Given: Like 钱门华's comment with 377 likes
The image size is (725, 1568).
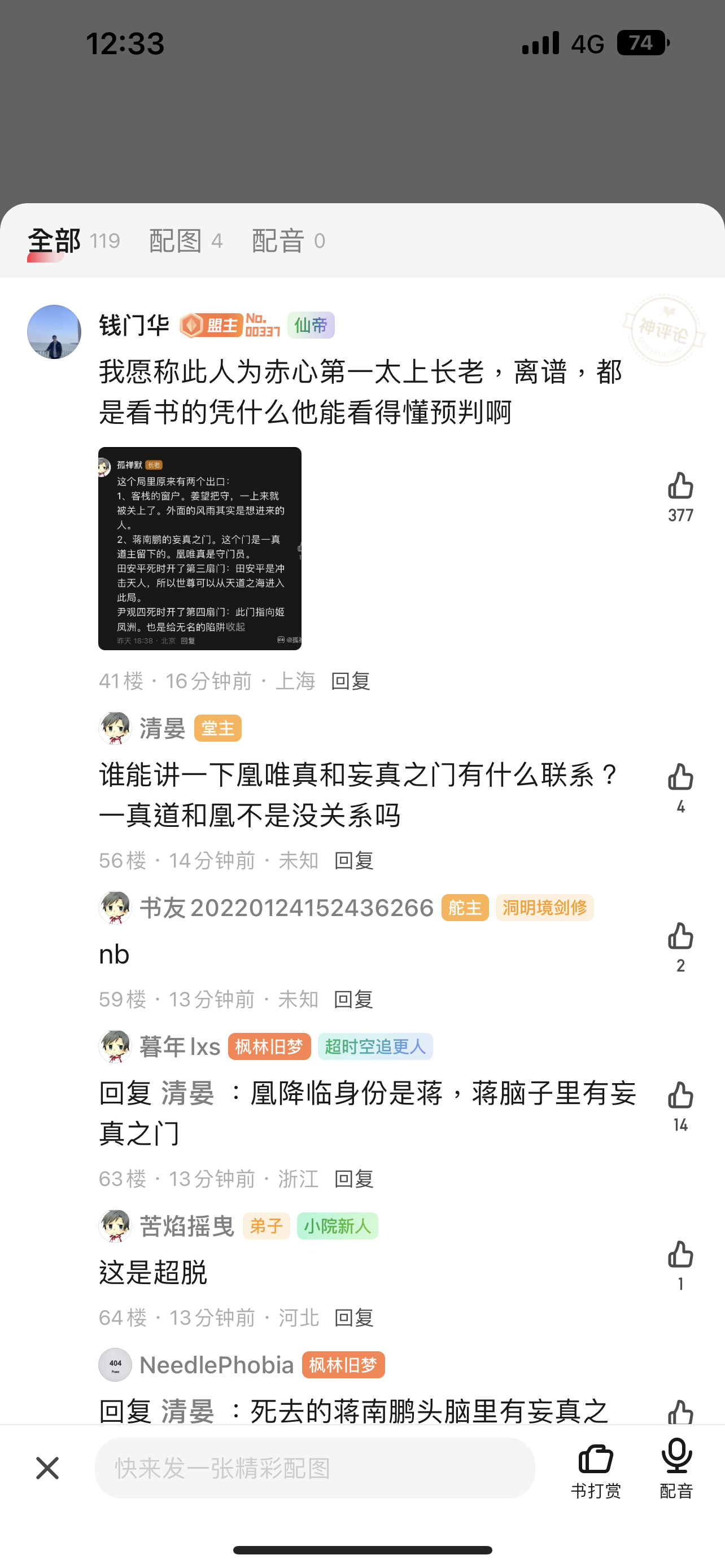Looking at the screenshot, I should (x=680, y=497).
